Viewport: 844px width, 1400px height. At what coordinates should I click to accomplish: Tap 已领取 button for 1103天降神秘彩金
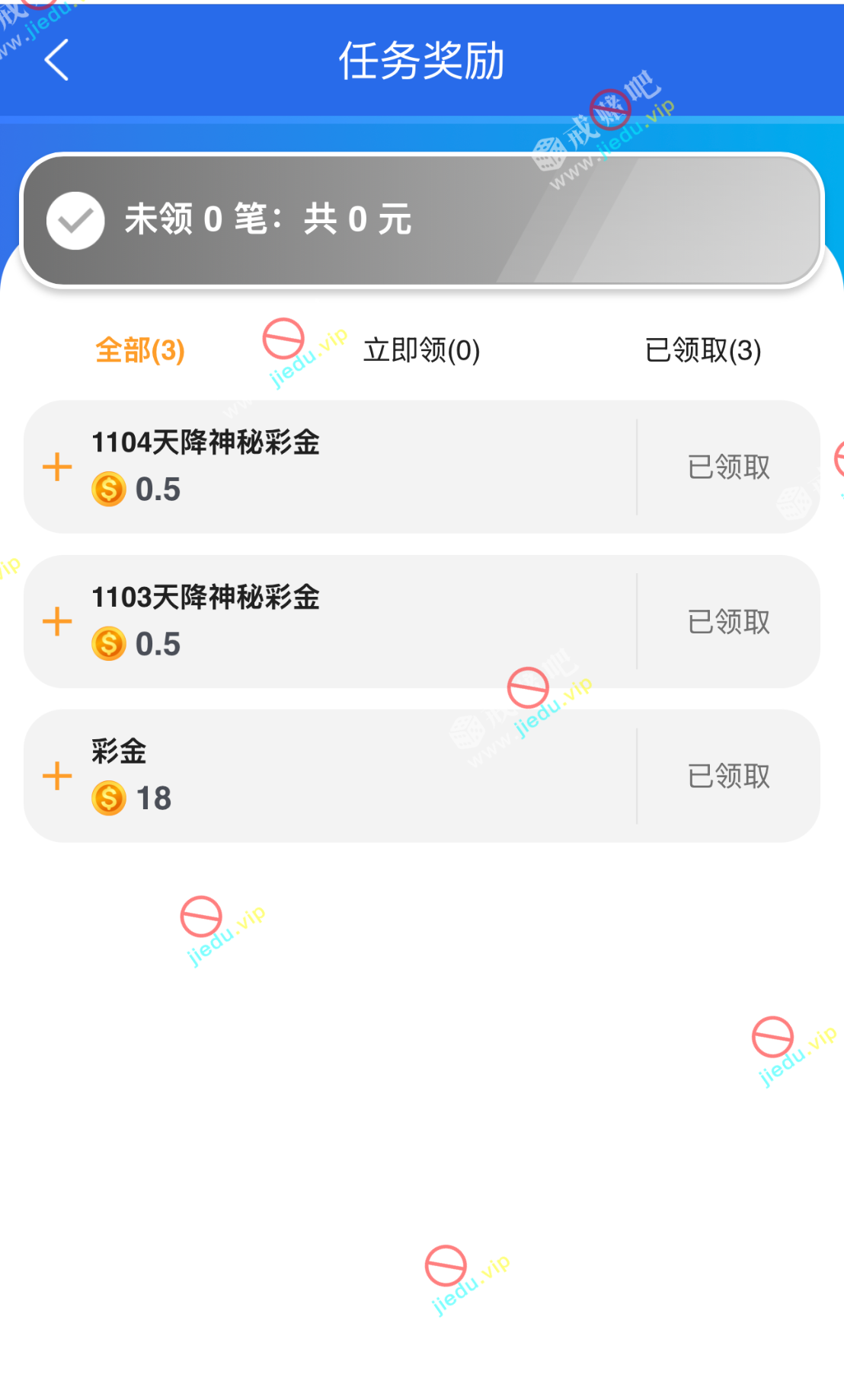tap(728, 622)
